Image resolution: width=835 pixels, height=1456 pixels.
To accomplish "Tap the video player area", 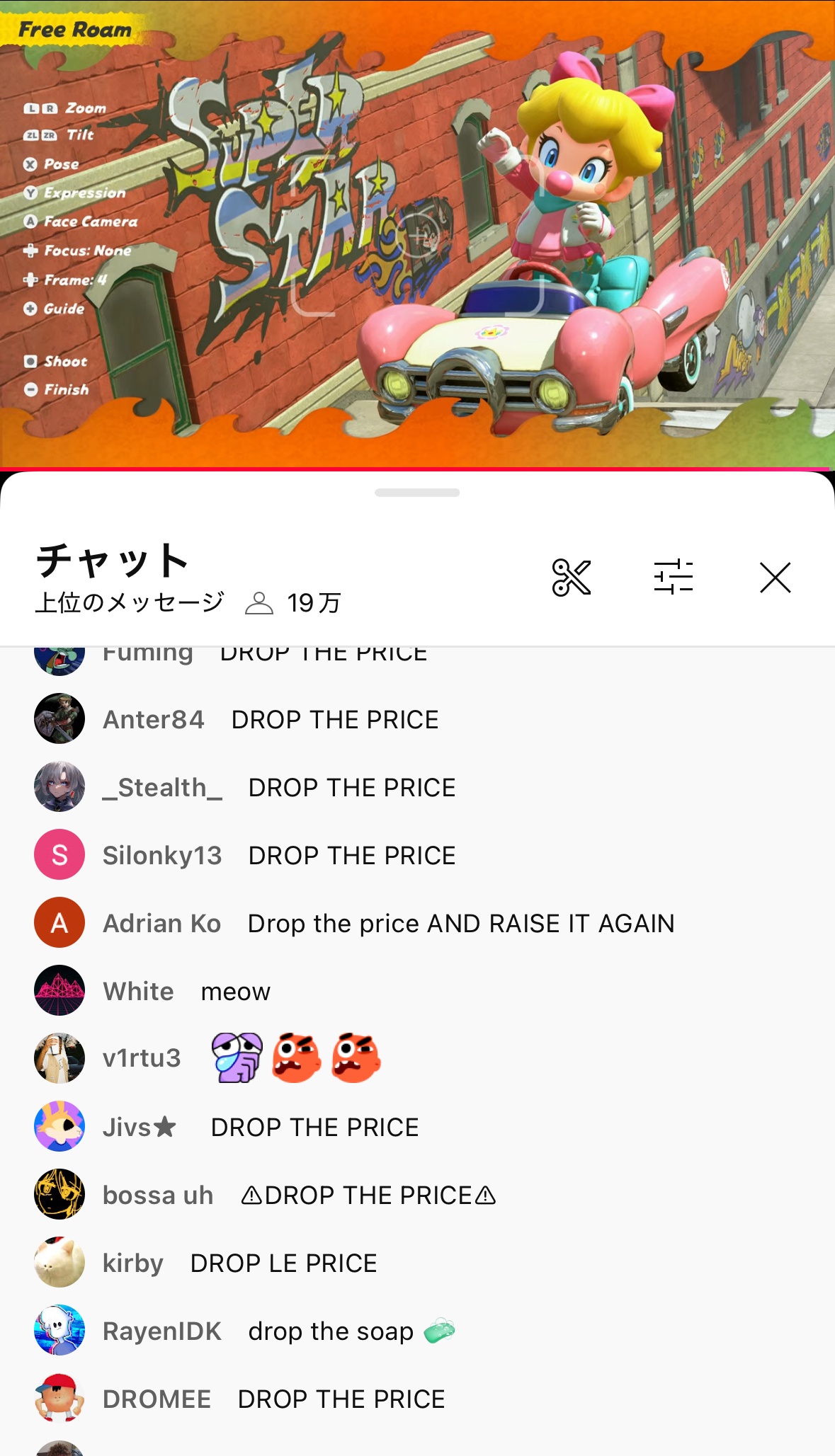I will pos(417,234).
